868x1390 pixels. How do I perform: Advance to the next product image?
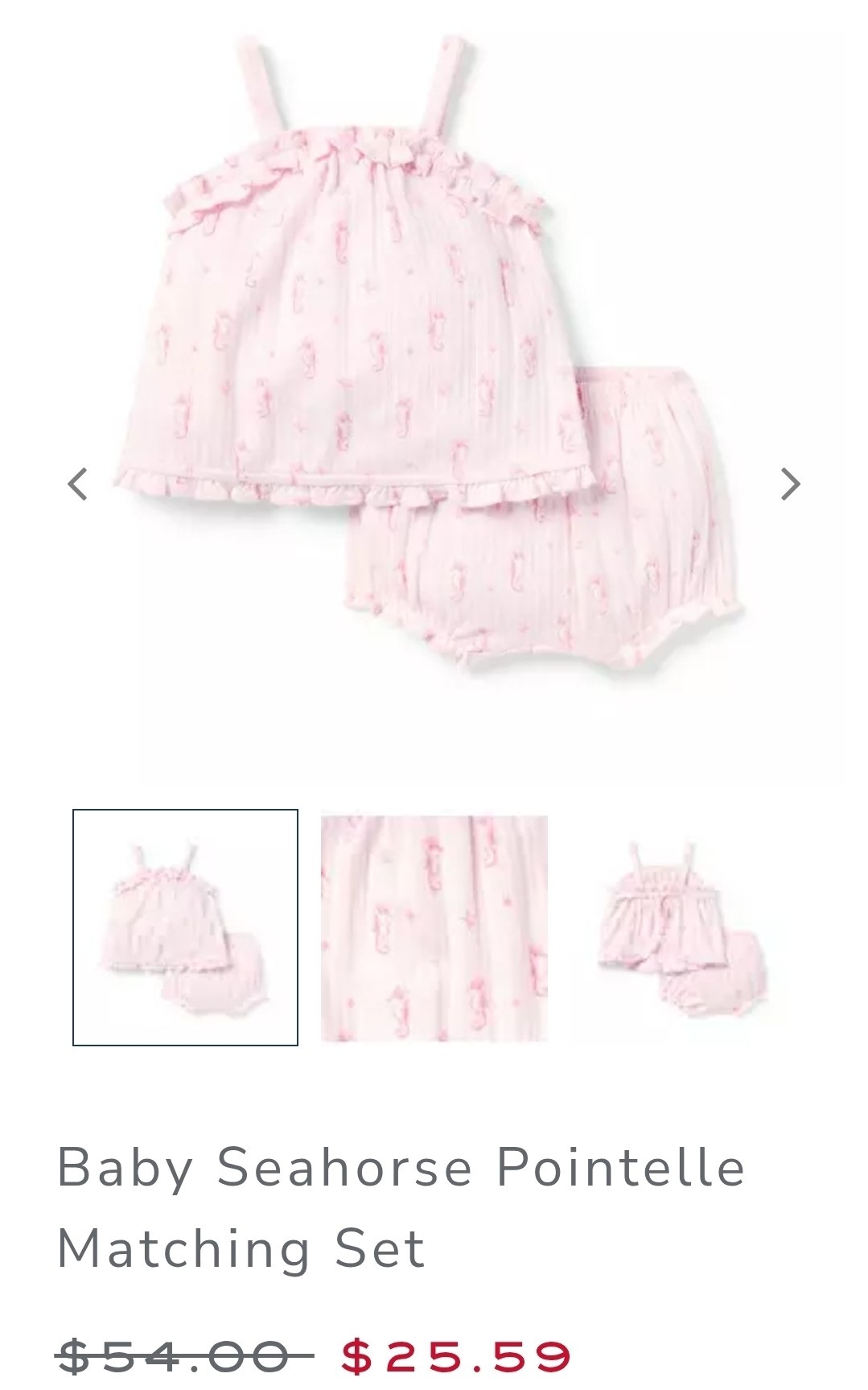(x=791, y=485)
